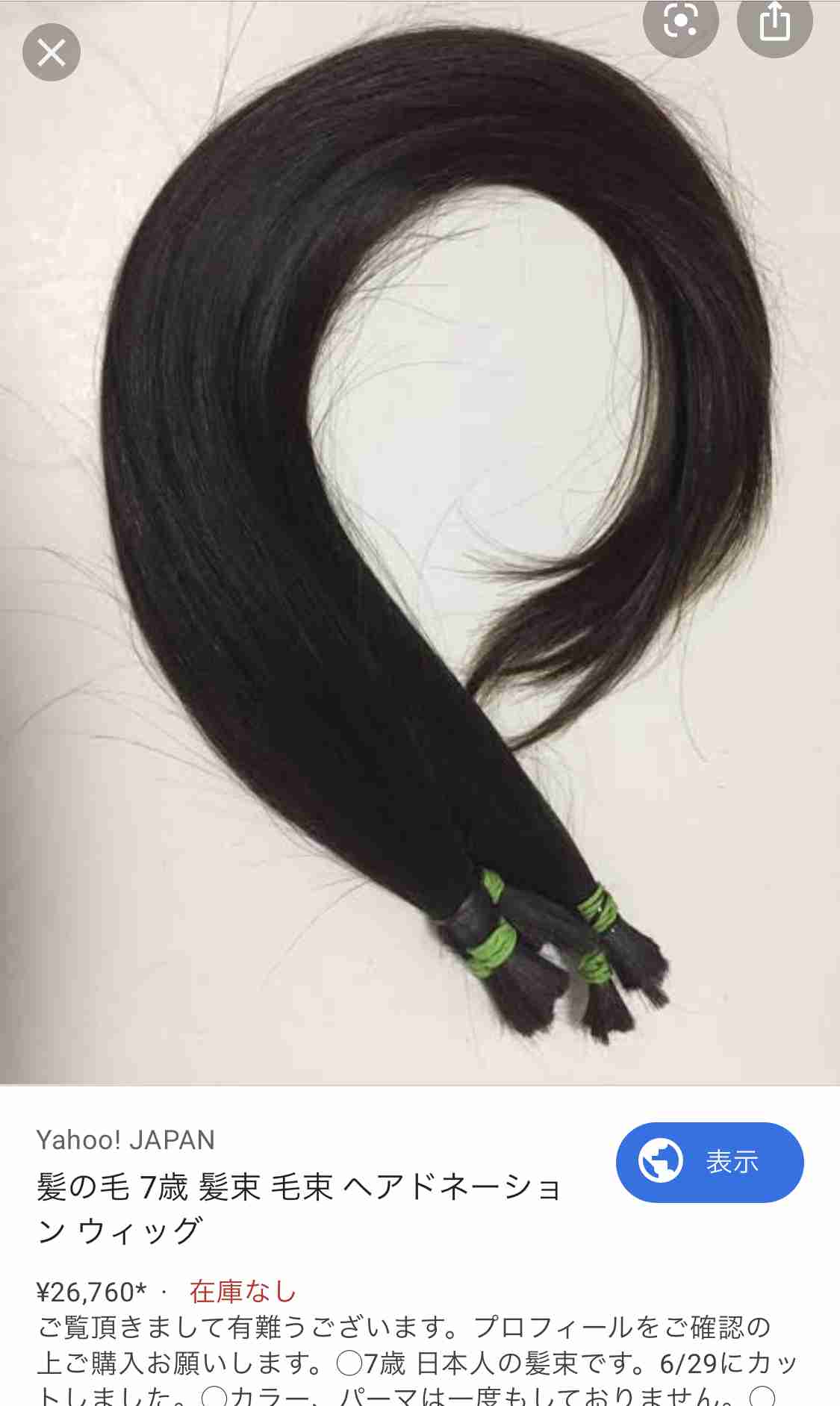Open the Yahoo! JAPAN listing title
Viewport: 840px width, 1406px height.
[299, 1208]
